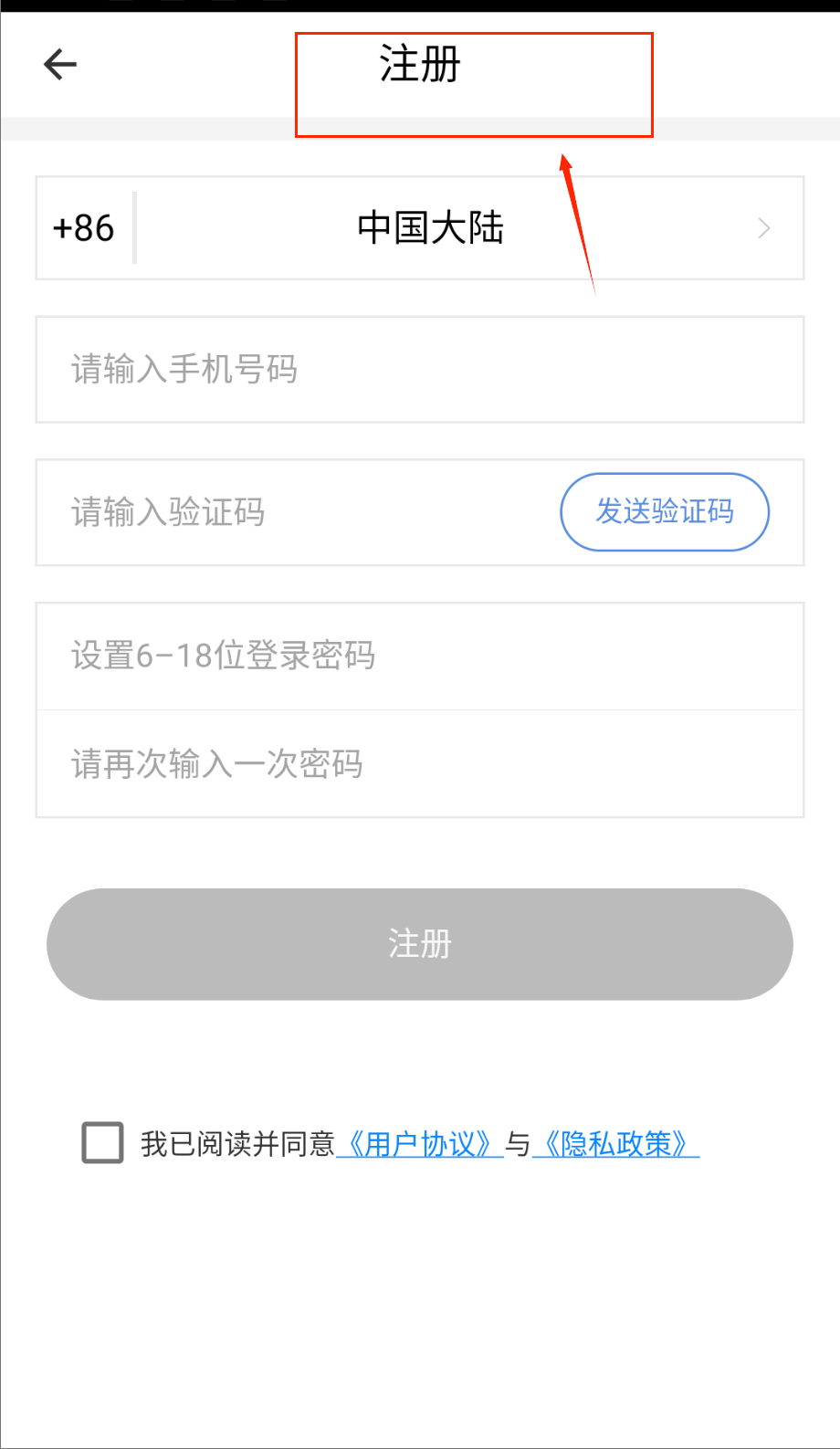The height and width of the screenshot is (1449, 840).
Task: Open the 《隐私政策》 link
Action: tap(615, 1144)
